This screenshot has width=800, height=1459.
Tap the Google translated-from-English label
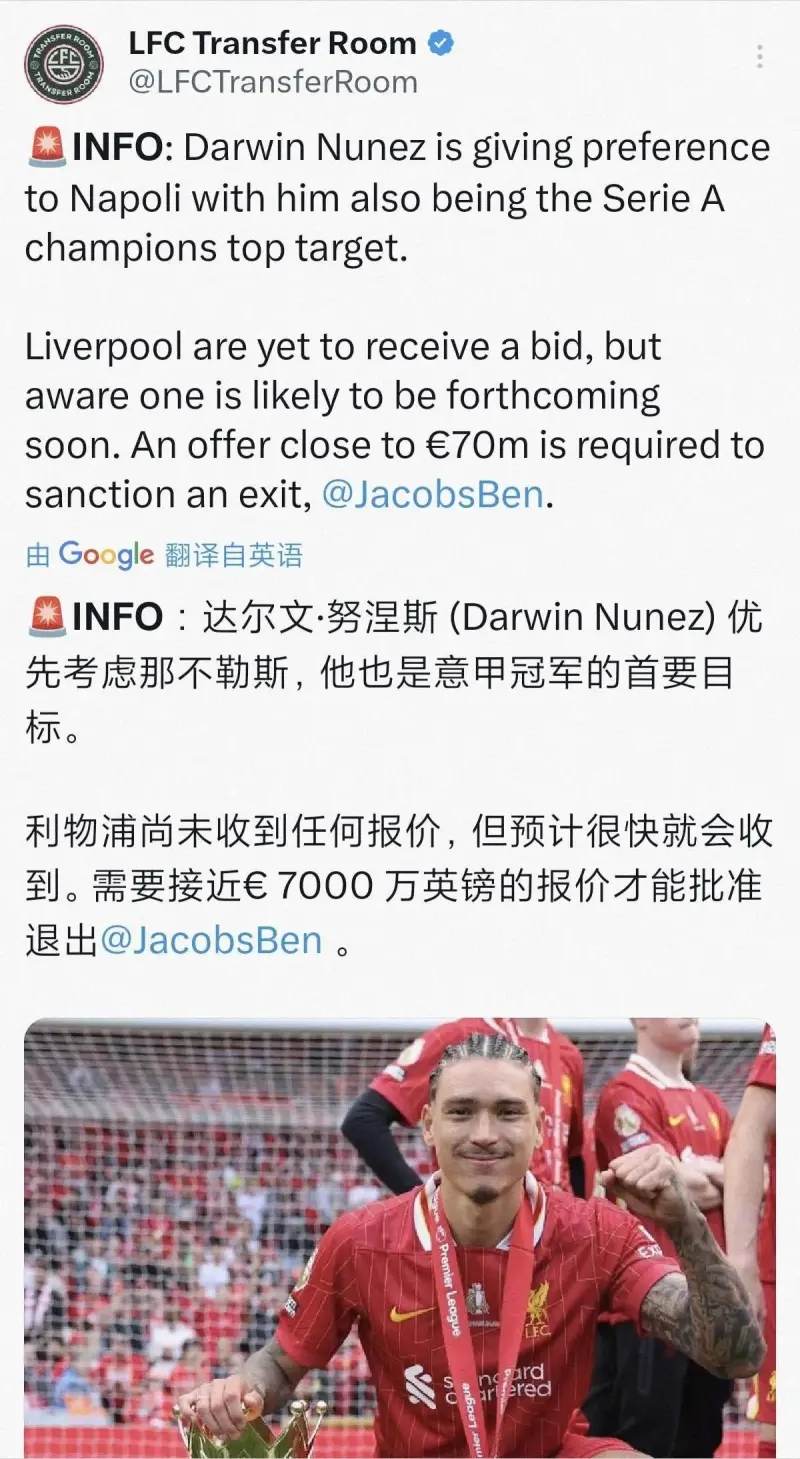[x=164, y=554]
